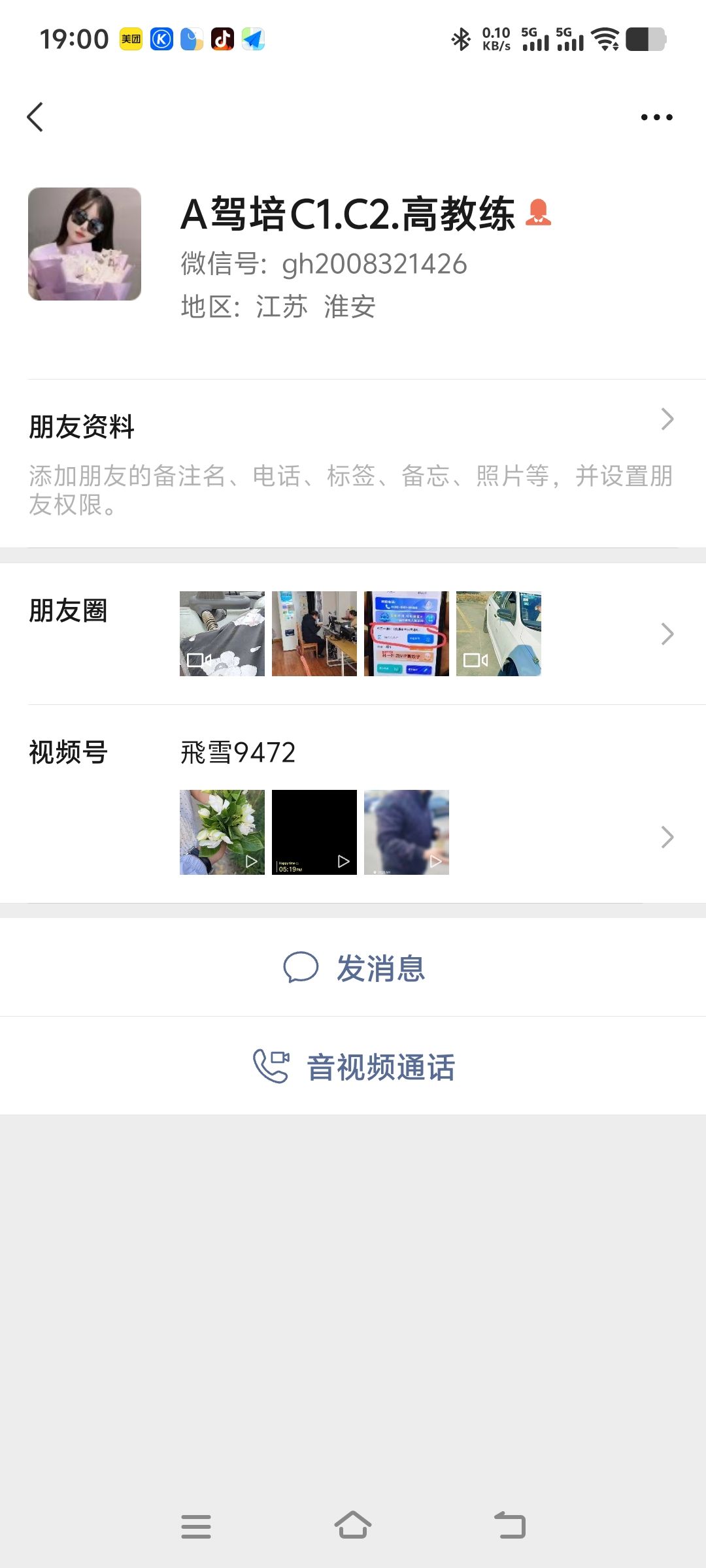Go back using the top-left arrow

click(35, 118)
